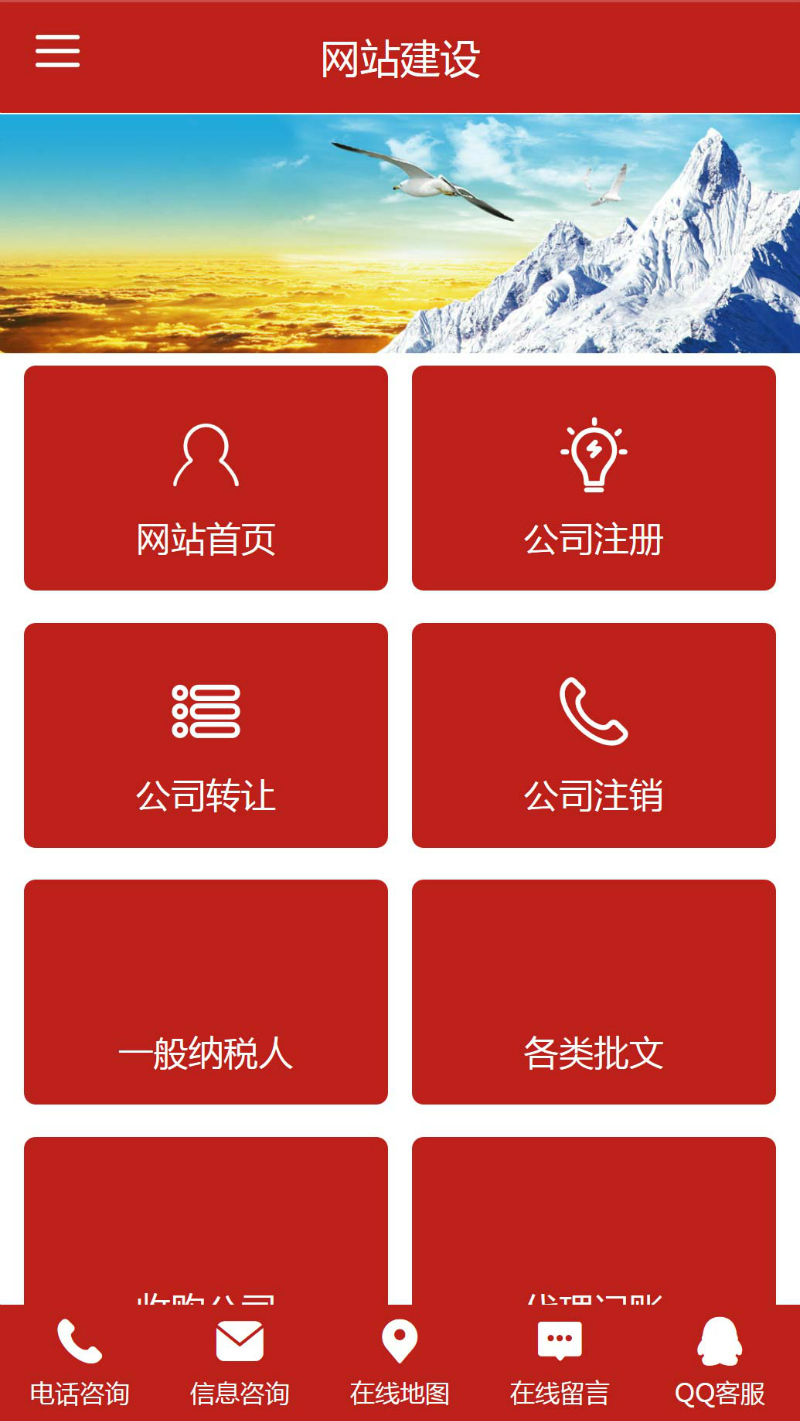800x1421 pixels.
Task: Go to 公司转让 service
Action: point(206,735)
